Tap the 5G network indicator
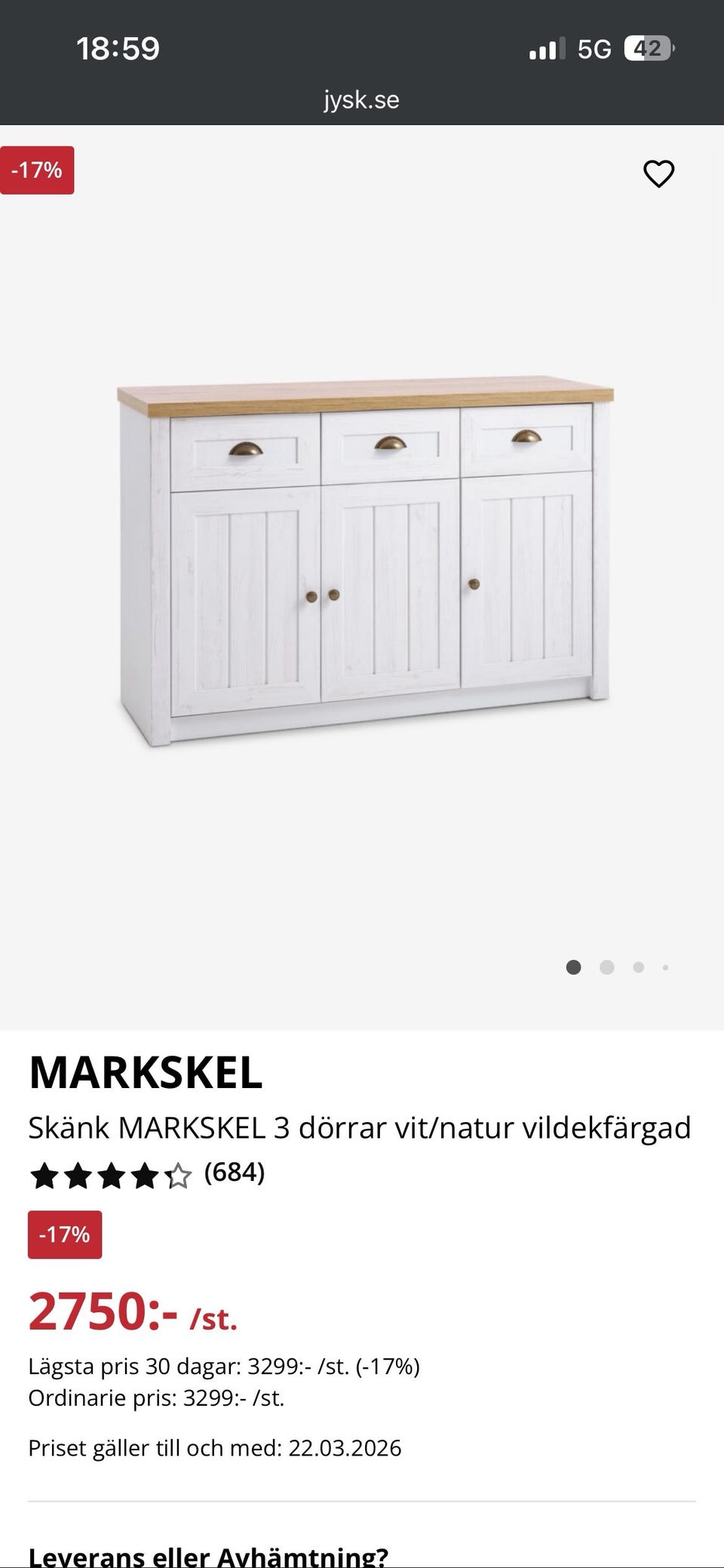The width and height of the screenshot is (724, 1568). 596,48
